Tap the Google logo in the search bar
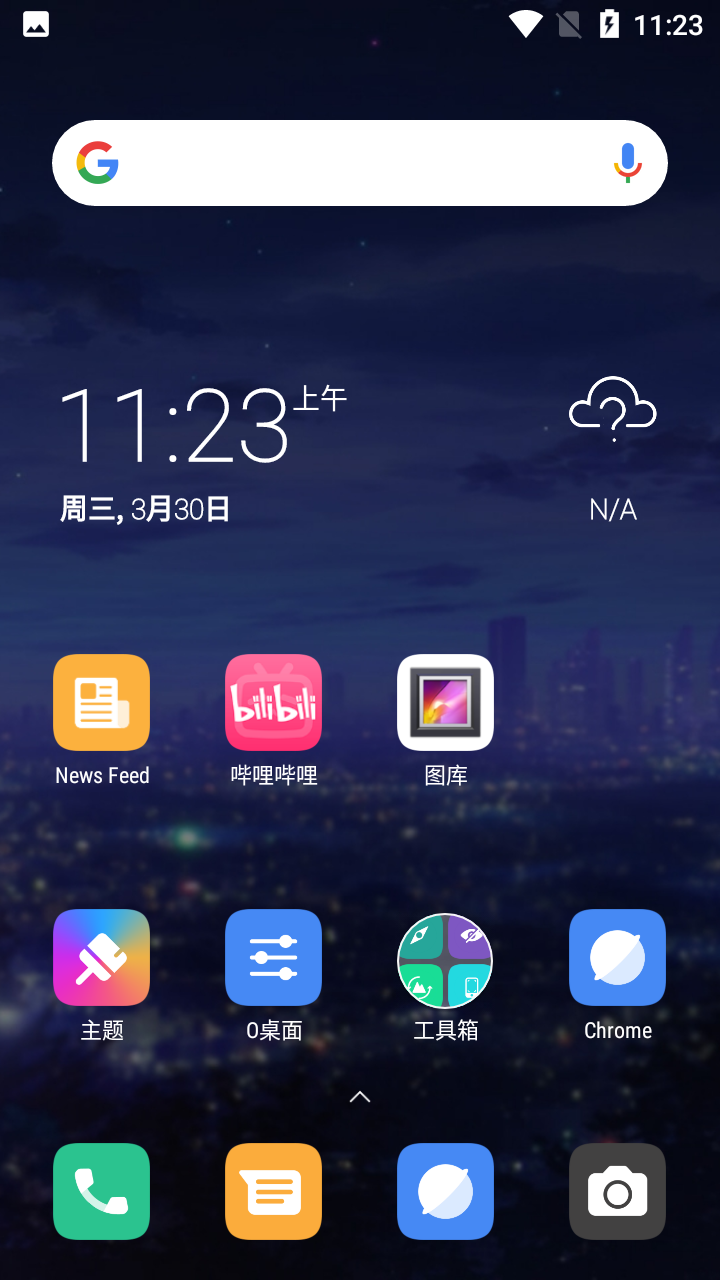Screen dimensions: 720x1280 pyautogui.click(x=97, y=163)
